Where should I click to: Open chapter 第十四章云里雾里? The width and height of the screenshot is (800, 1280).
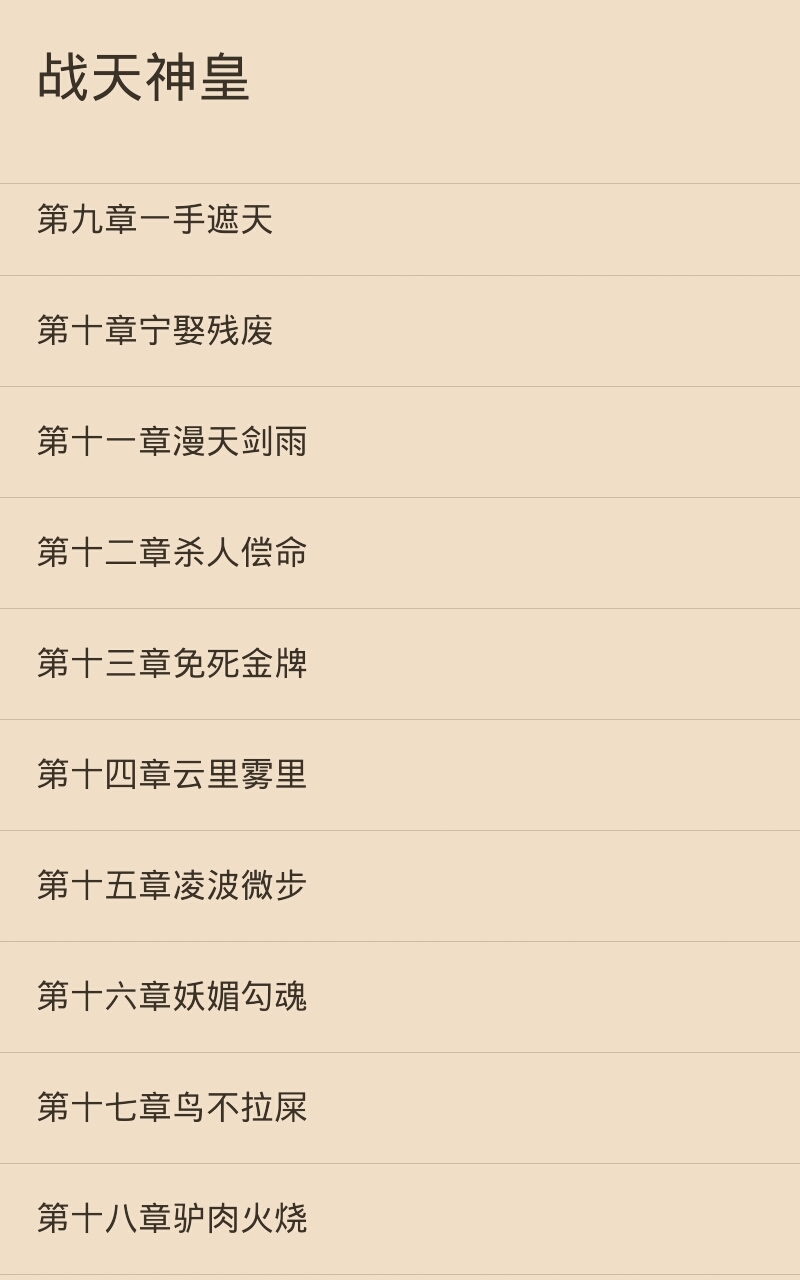pyautogui.click(x=400, y=775)
